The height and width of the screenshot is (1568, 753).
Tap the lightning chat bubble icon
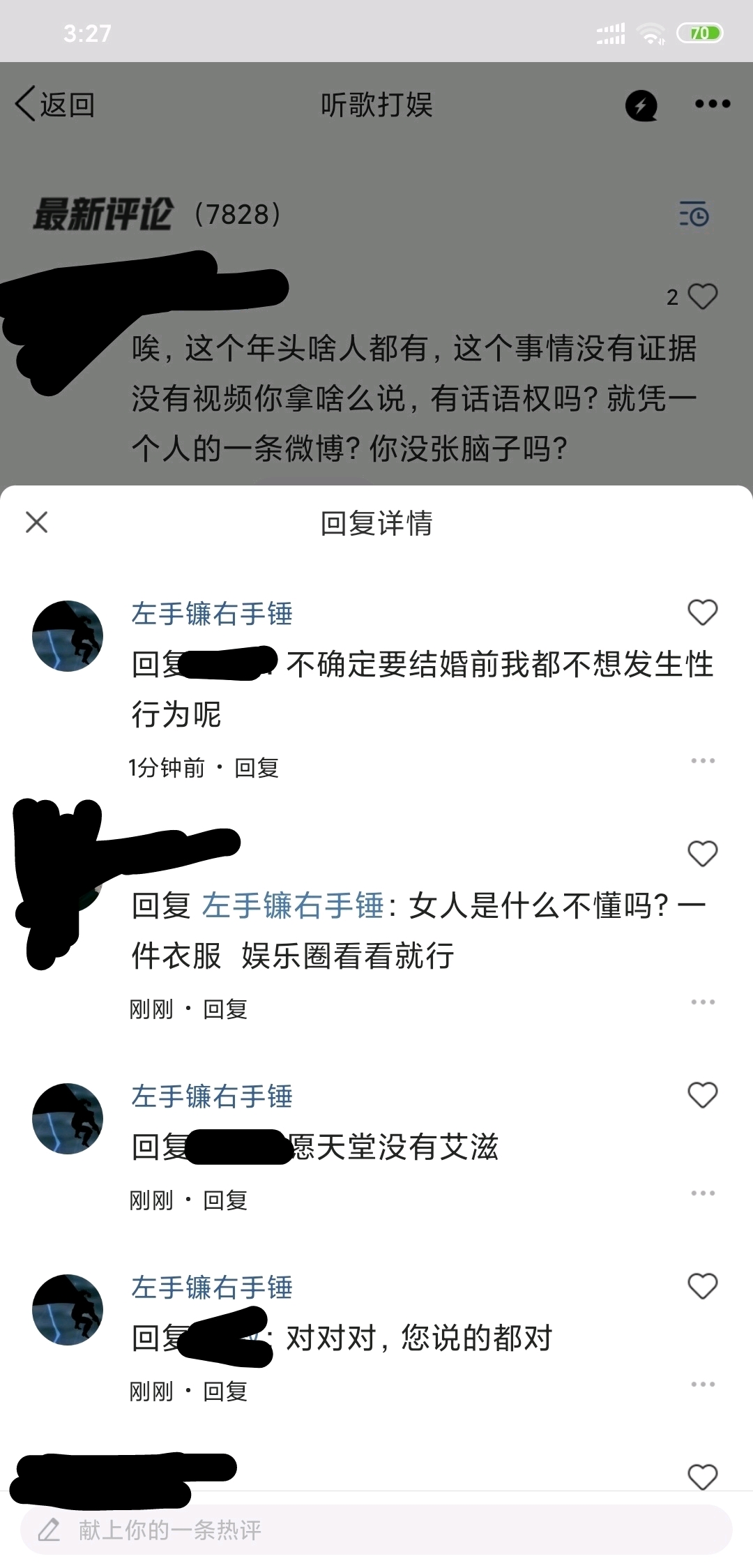[x=641, y=106]
